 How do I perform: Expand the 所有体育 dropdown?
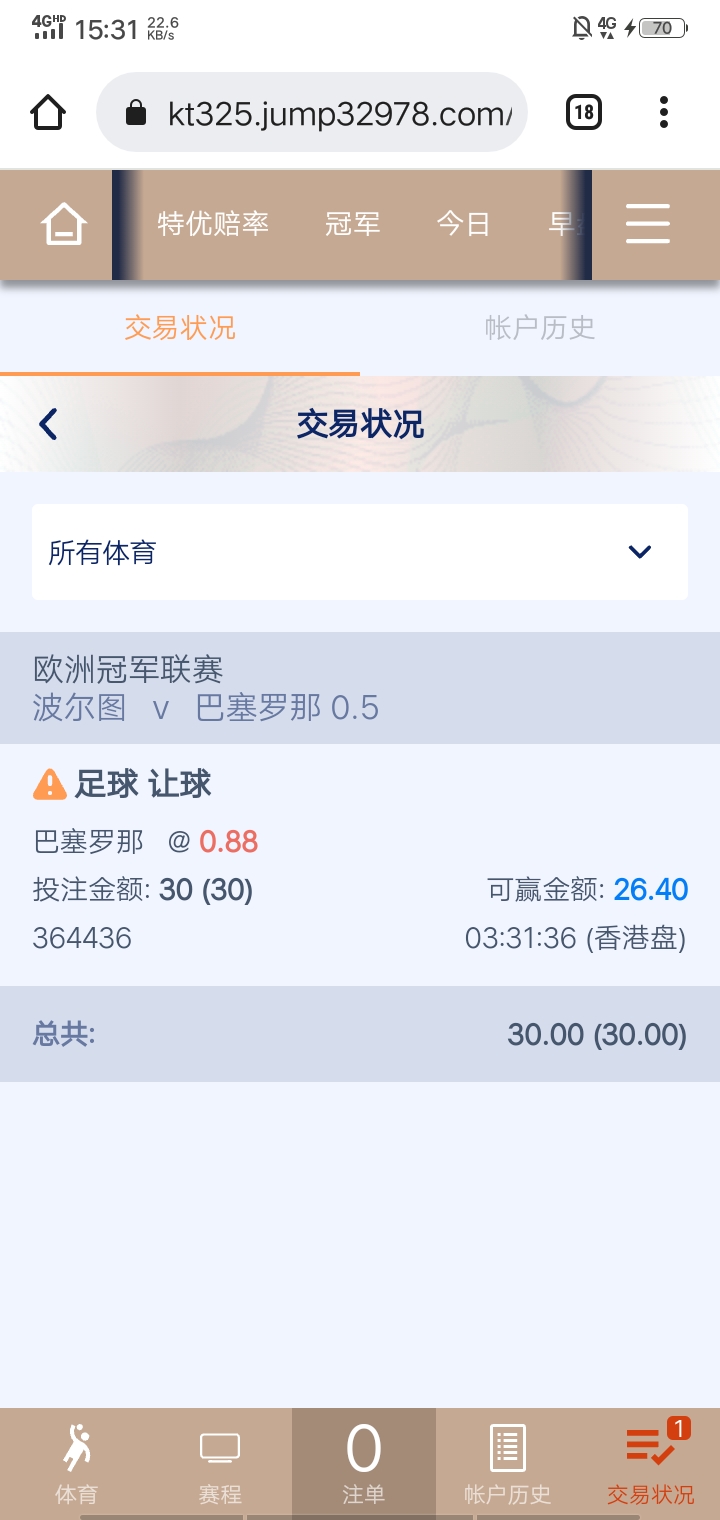pyautogui.click(x=360, y=552)
